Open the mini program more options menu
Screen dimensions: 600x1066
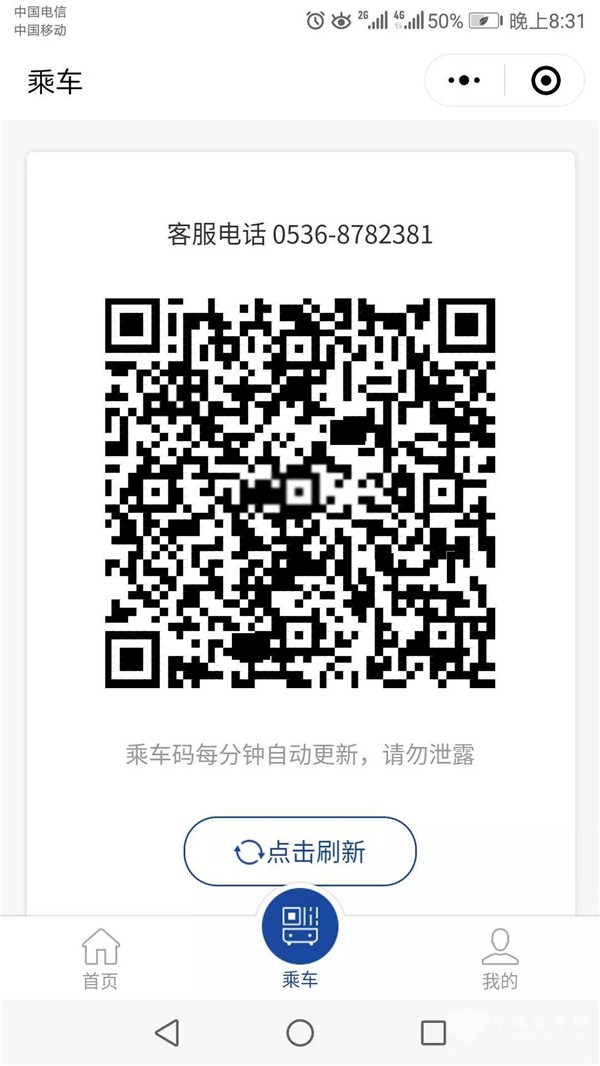click(x=464, y=80)
